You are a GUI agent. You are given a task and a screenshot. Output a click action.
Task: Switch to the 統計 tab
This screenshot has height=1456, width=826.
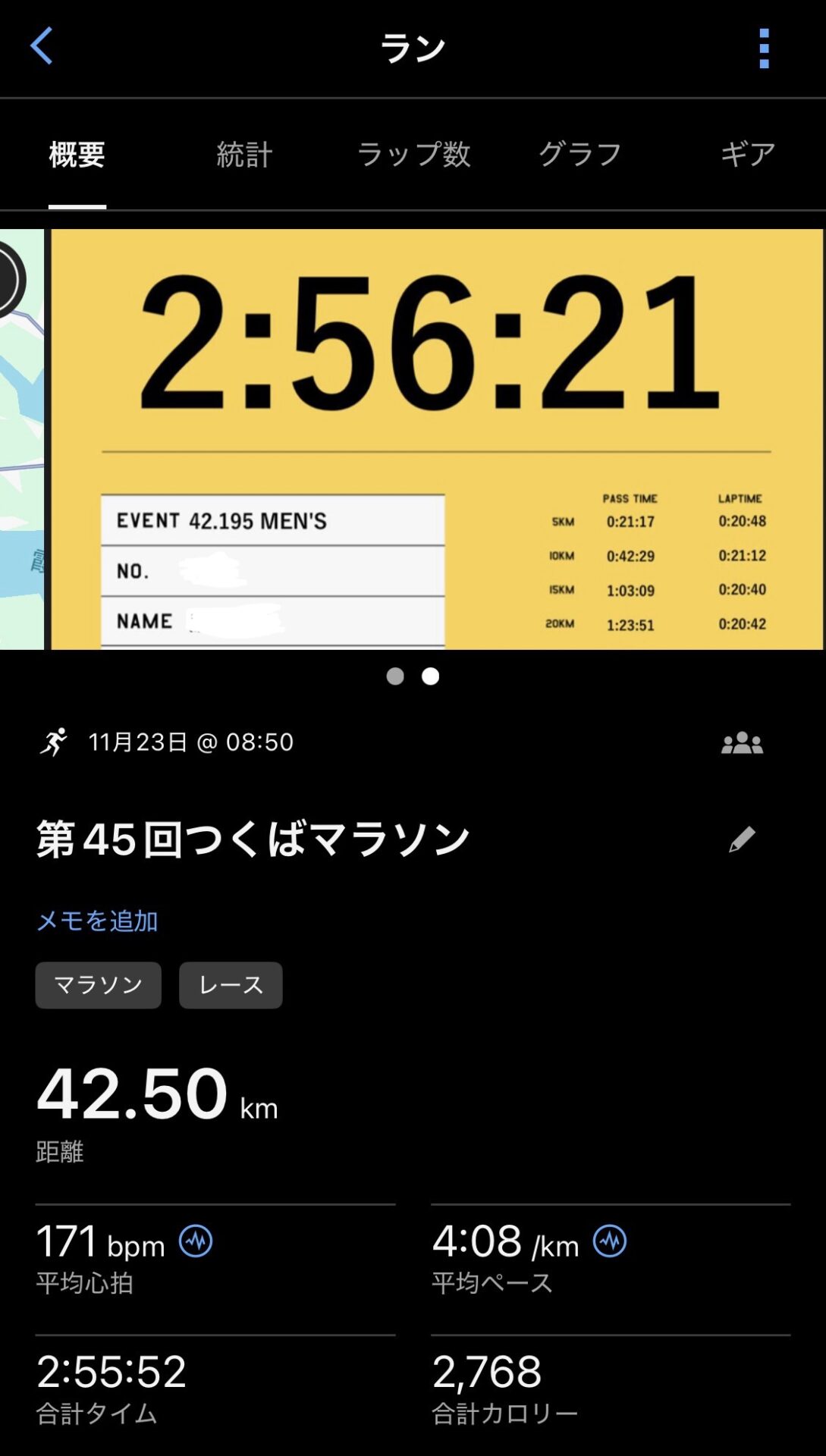pyautogui.click(x=244, y=155)
